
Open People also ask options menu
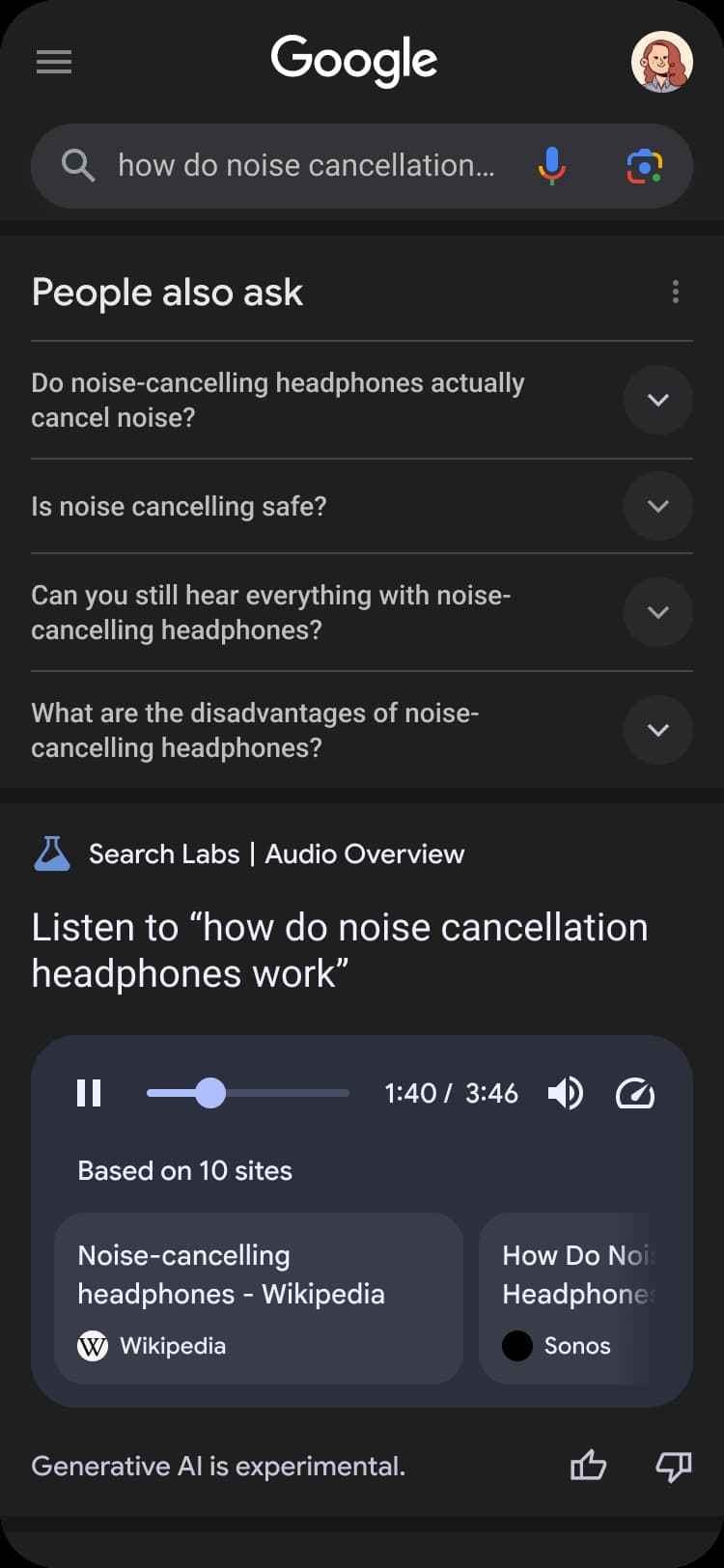(x=675, y=292)
